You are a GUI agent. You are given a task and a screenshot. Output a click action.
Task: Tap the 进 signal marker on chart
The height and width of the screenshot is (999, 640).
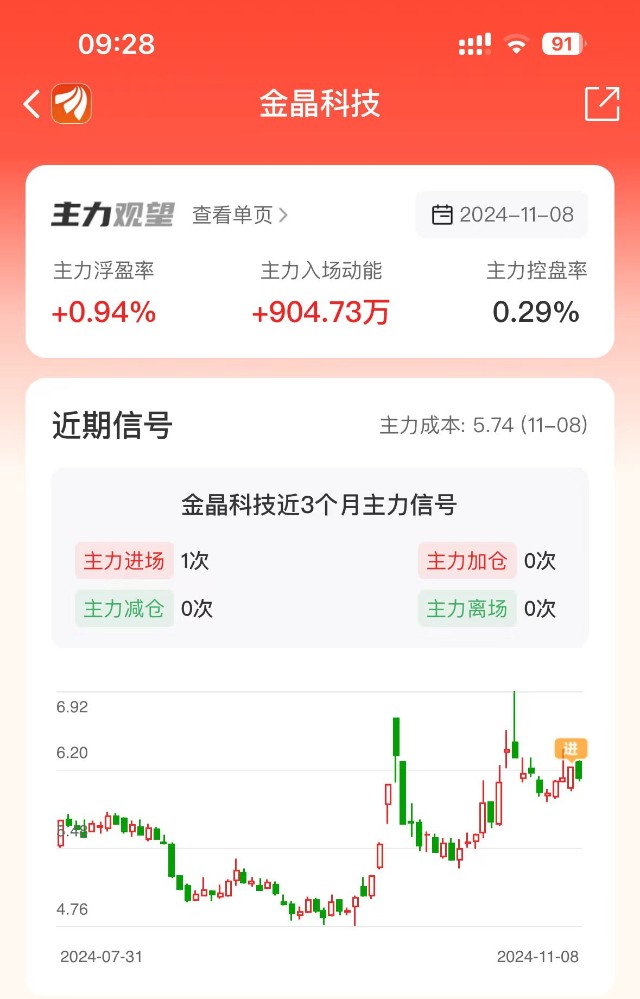571,749
